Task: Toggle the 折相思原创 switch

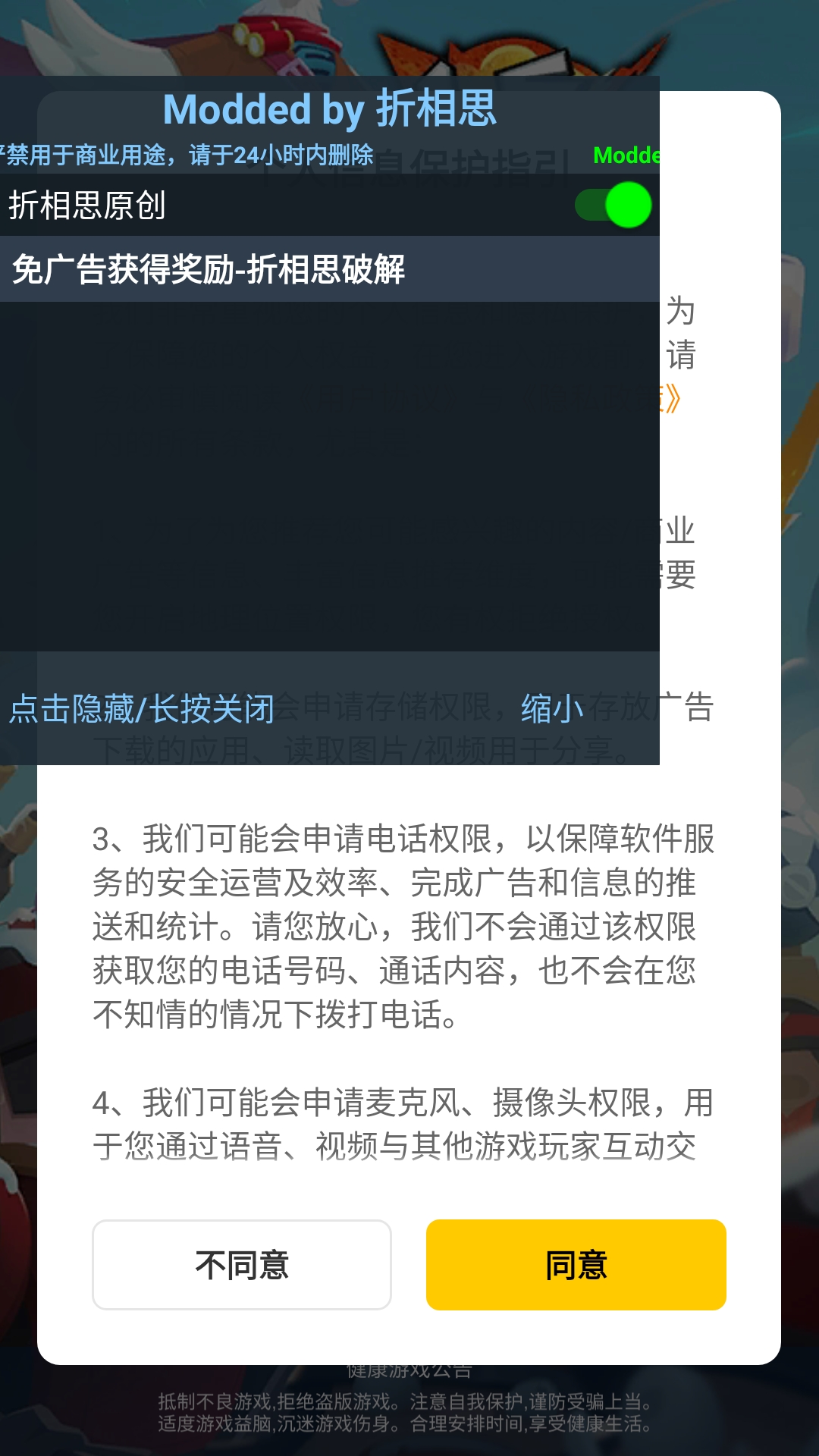Action: tap(613, 205)
